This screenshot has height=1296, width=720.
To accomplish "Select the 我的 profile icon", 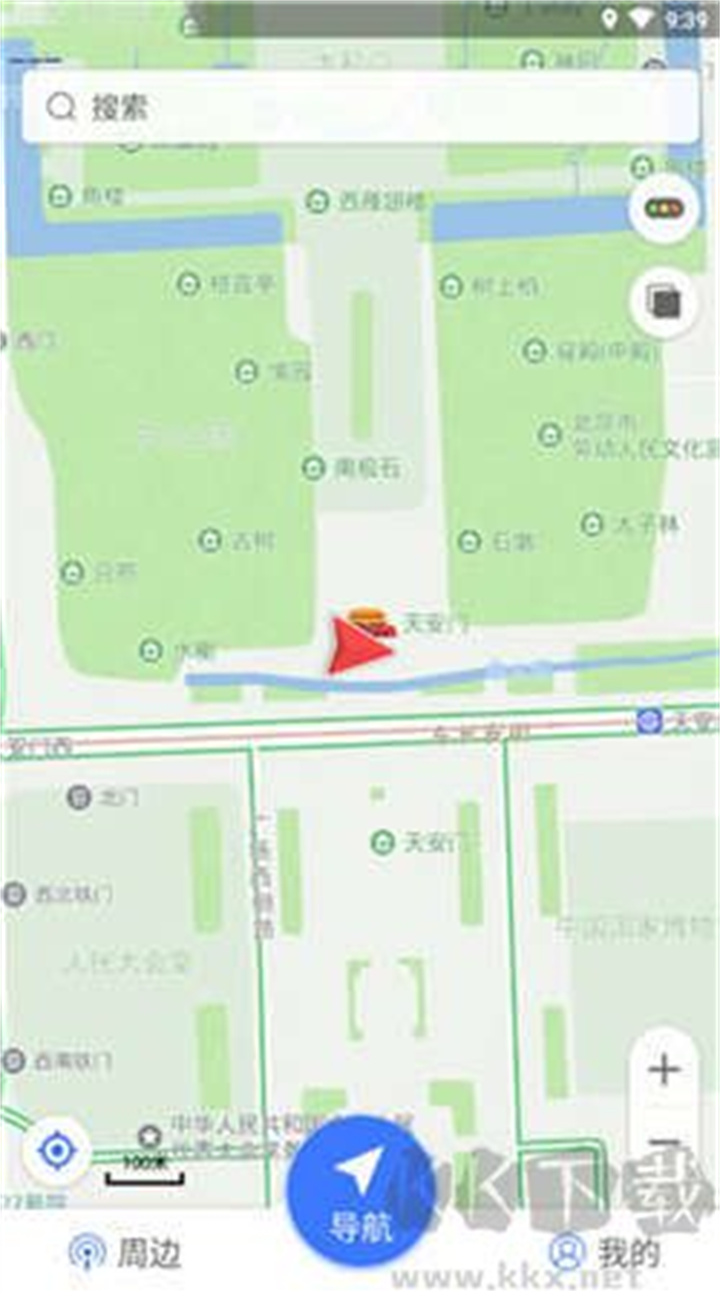I will tap(565, 1249).
